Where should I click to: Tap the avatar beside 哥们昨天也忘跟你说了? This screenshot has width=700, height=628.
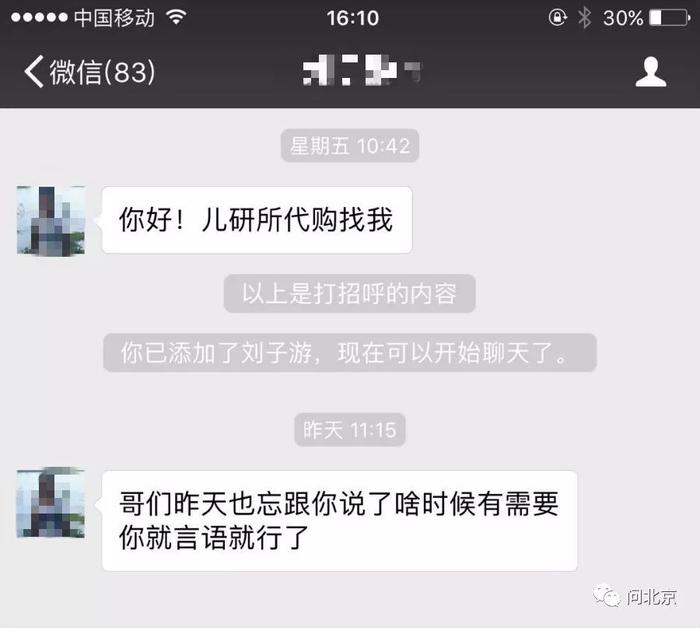pos(50,504)
